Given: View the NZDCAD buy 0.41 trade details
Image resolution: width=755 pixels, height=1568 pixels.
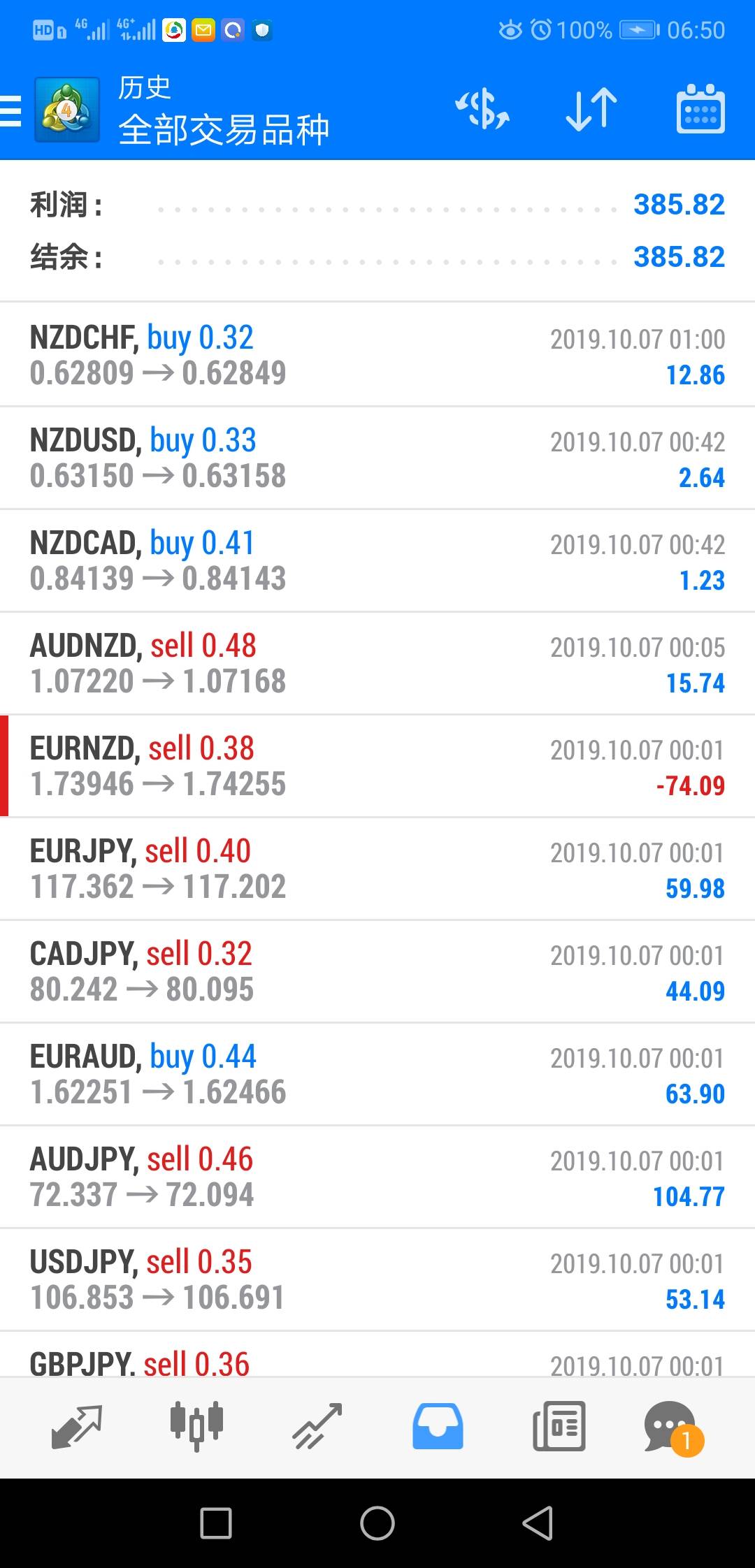Looking at the screenshot, I should click(x=377, y=560).
